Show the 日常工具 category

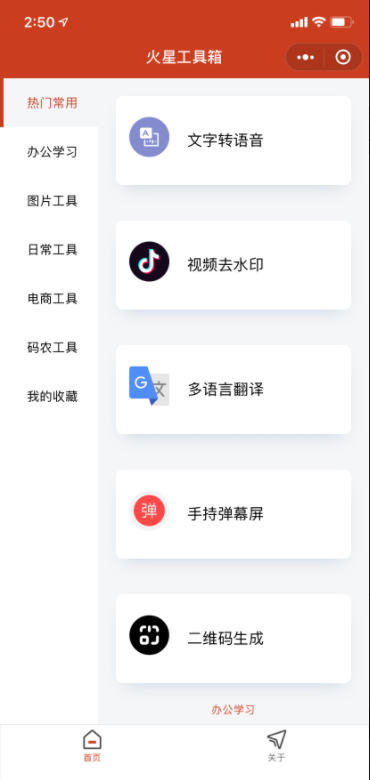click(x=50, y=250)
